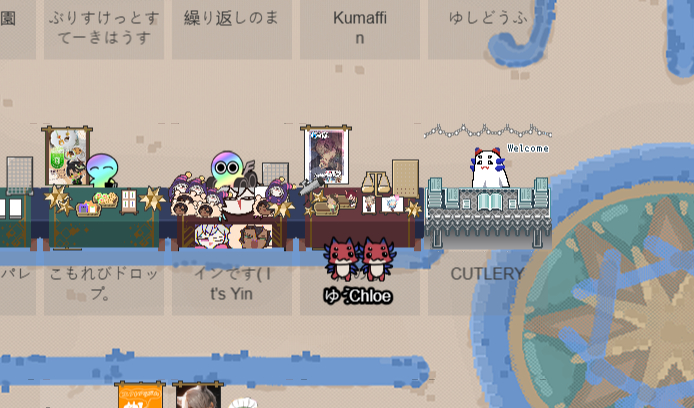
Task: Visit the インです(It's Yin booth
Action: 231,285
